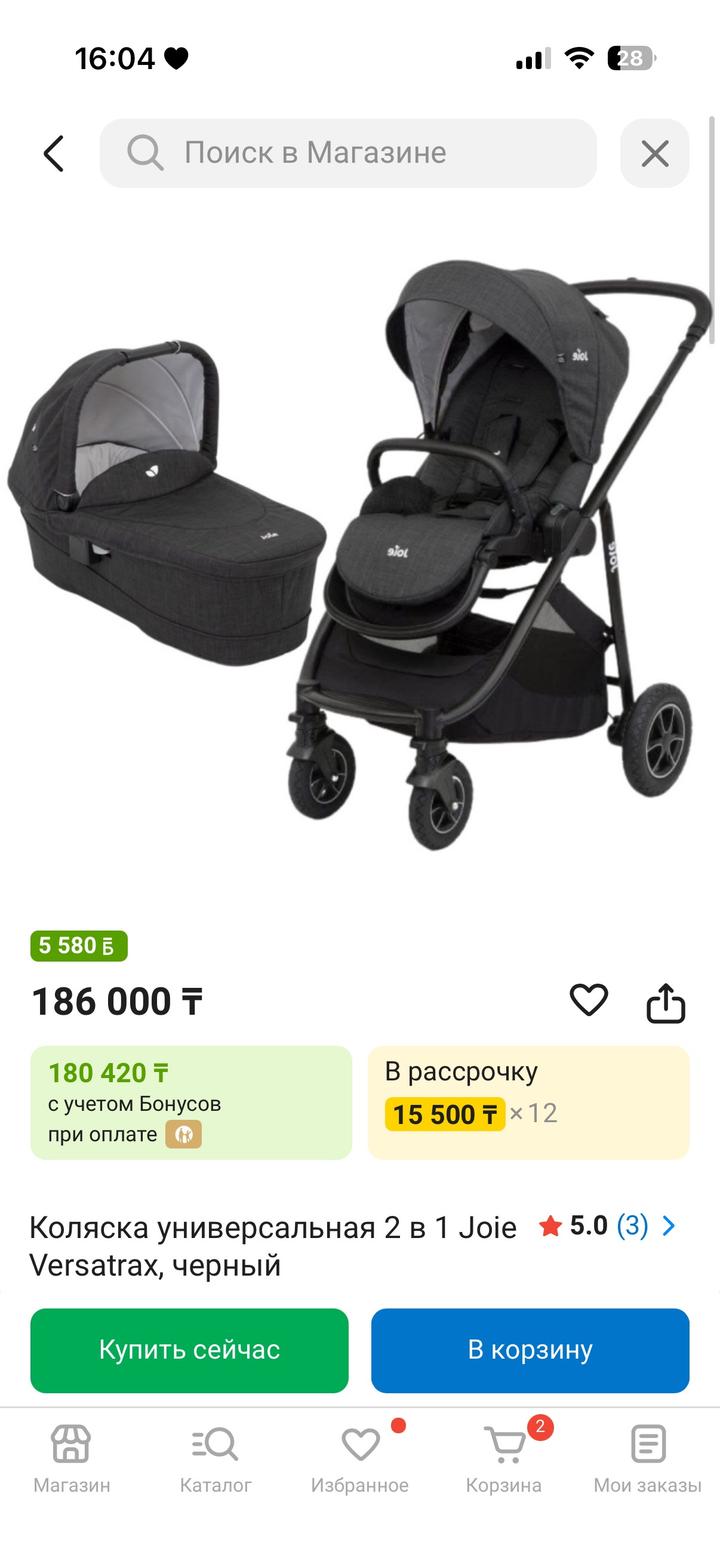Close the product page with X
The height and width of the screenshot is (1565, 720).
click(x=654, y=153)
